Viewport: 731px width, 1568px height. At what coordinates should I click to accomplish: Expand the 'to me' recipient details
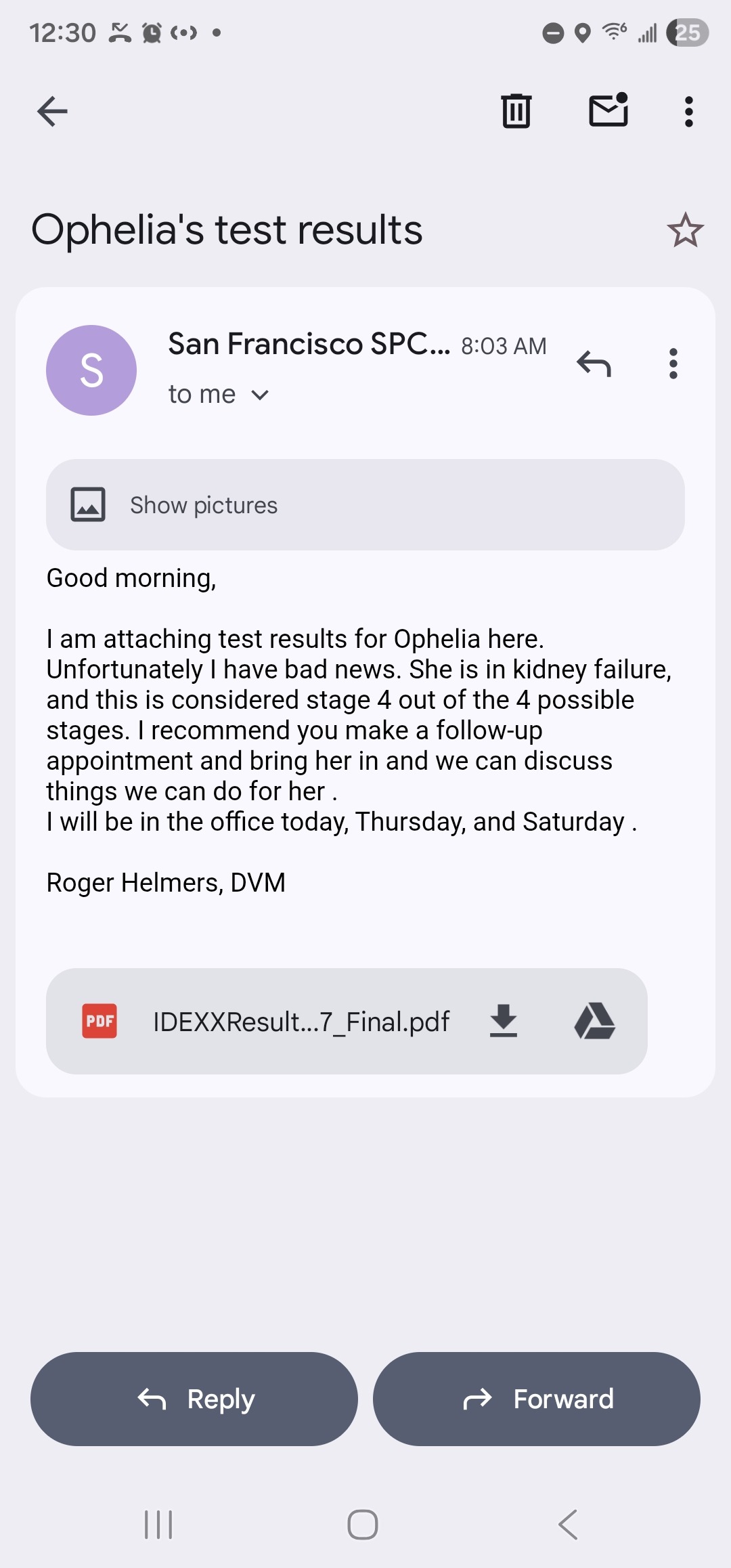point(260,395)
